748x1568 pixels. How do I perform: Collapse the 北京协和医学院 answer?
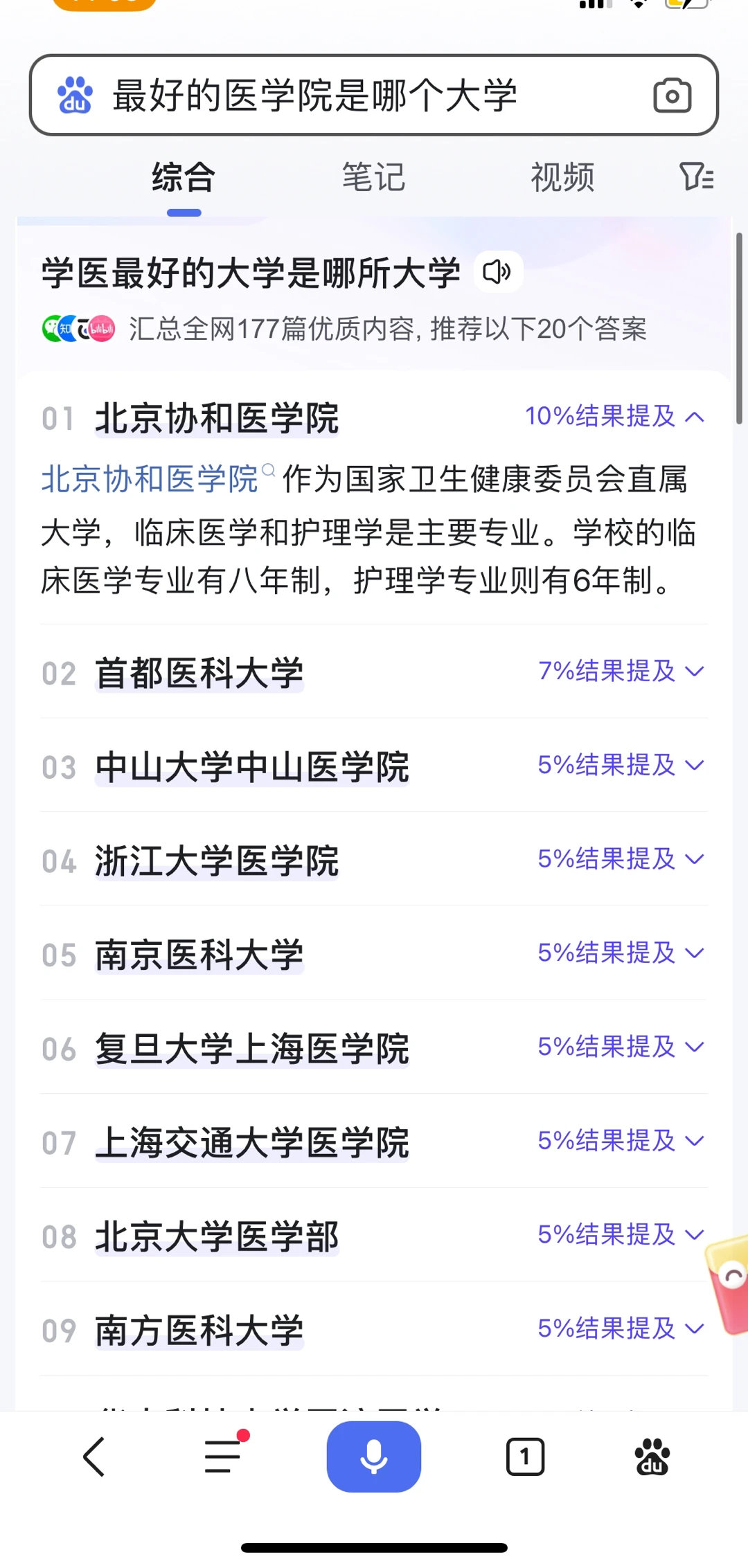coord(615,416)
